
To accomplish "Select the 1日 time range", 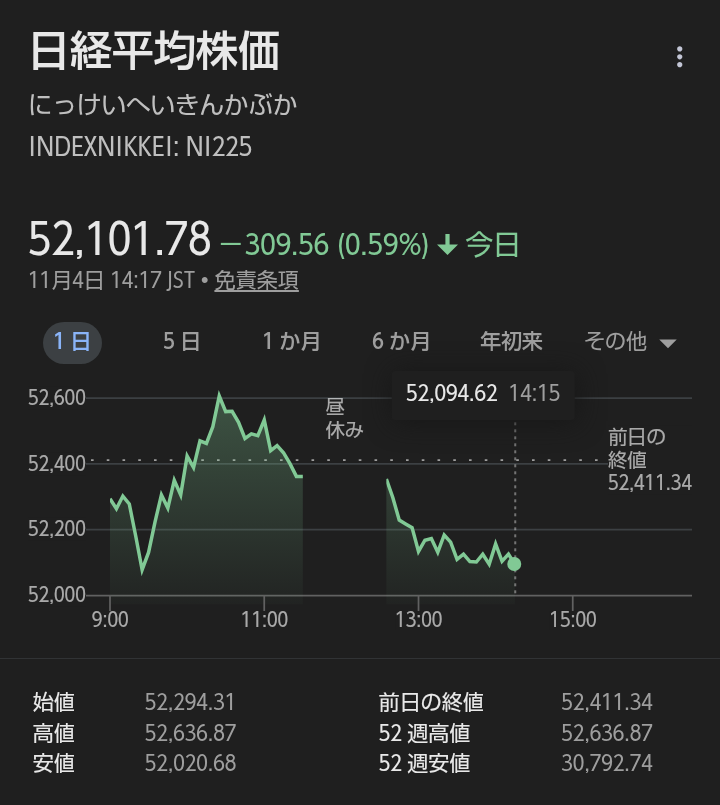I will point(72,342).
